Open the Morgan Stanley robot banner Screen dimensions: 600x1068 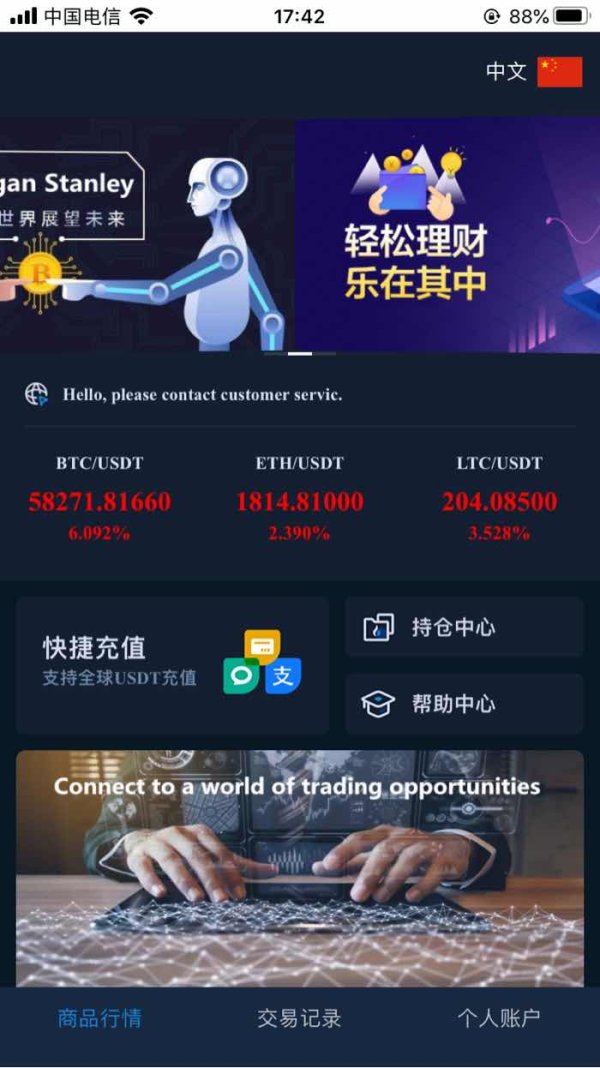coord(147,235)
